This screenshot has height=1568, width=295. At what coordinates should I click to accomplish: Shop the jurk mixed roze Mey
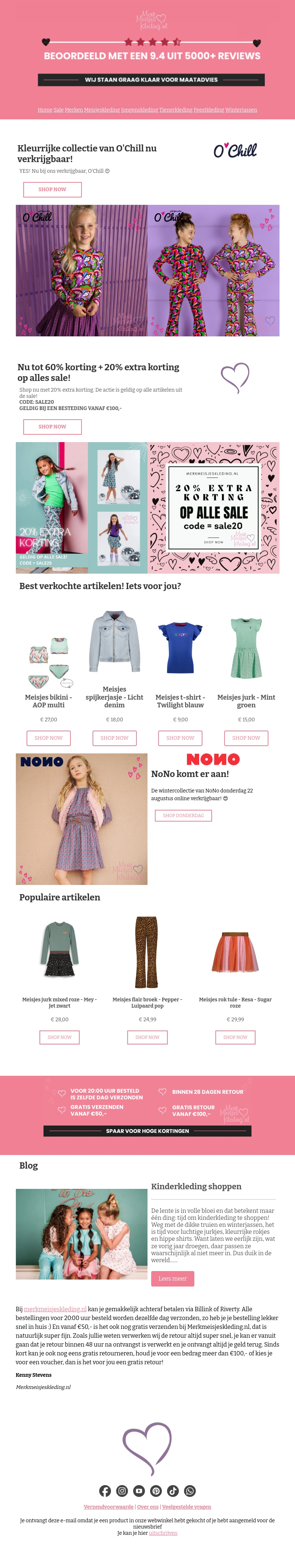point(60,1037)
